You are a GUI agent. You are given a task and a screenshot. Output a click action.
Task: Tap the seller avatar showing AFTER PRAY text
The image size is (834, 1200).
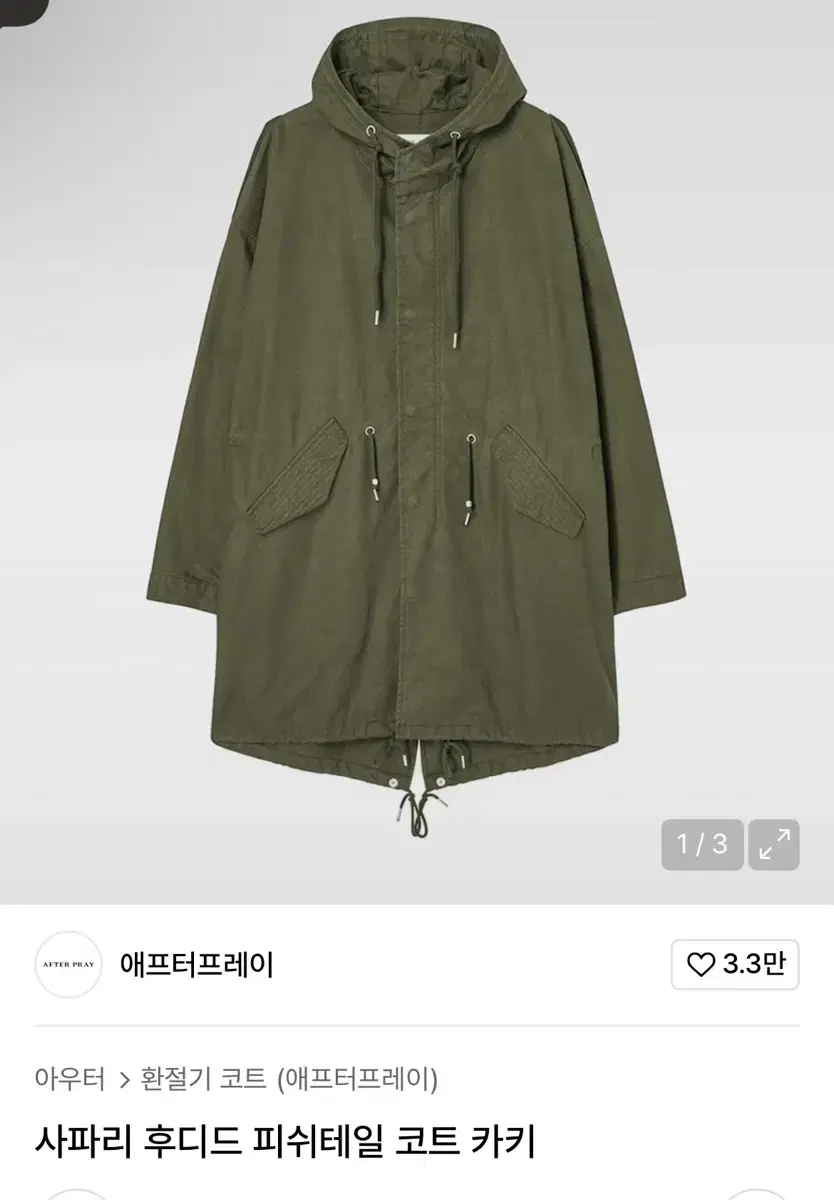[67, 966]
